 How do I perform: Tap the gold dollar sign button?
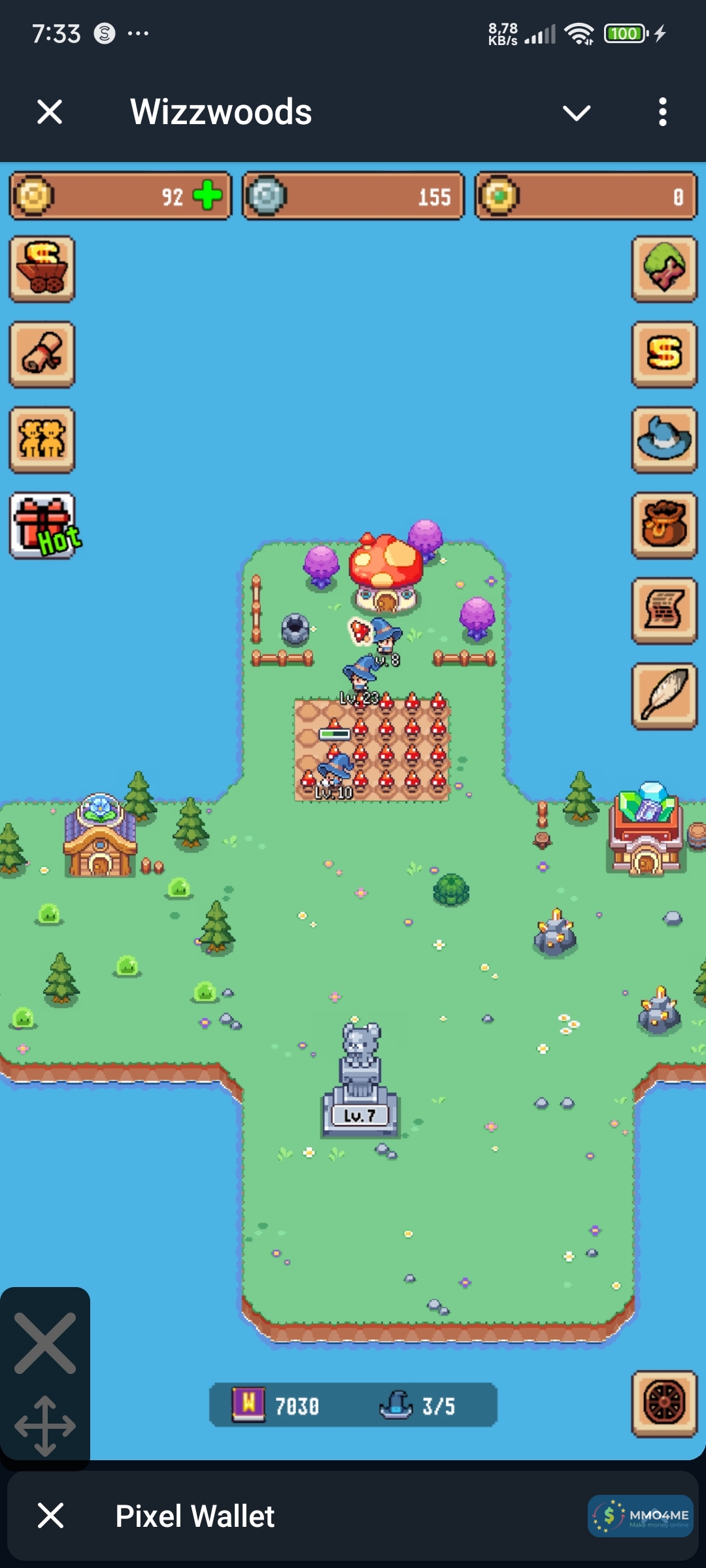pyautogui.click(x=664, y=354)
